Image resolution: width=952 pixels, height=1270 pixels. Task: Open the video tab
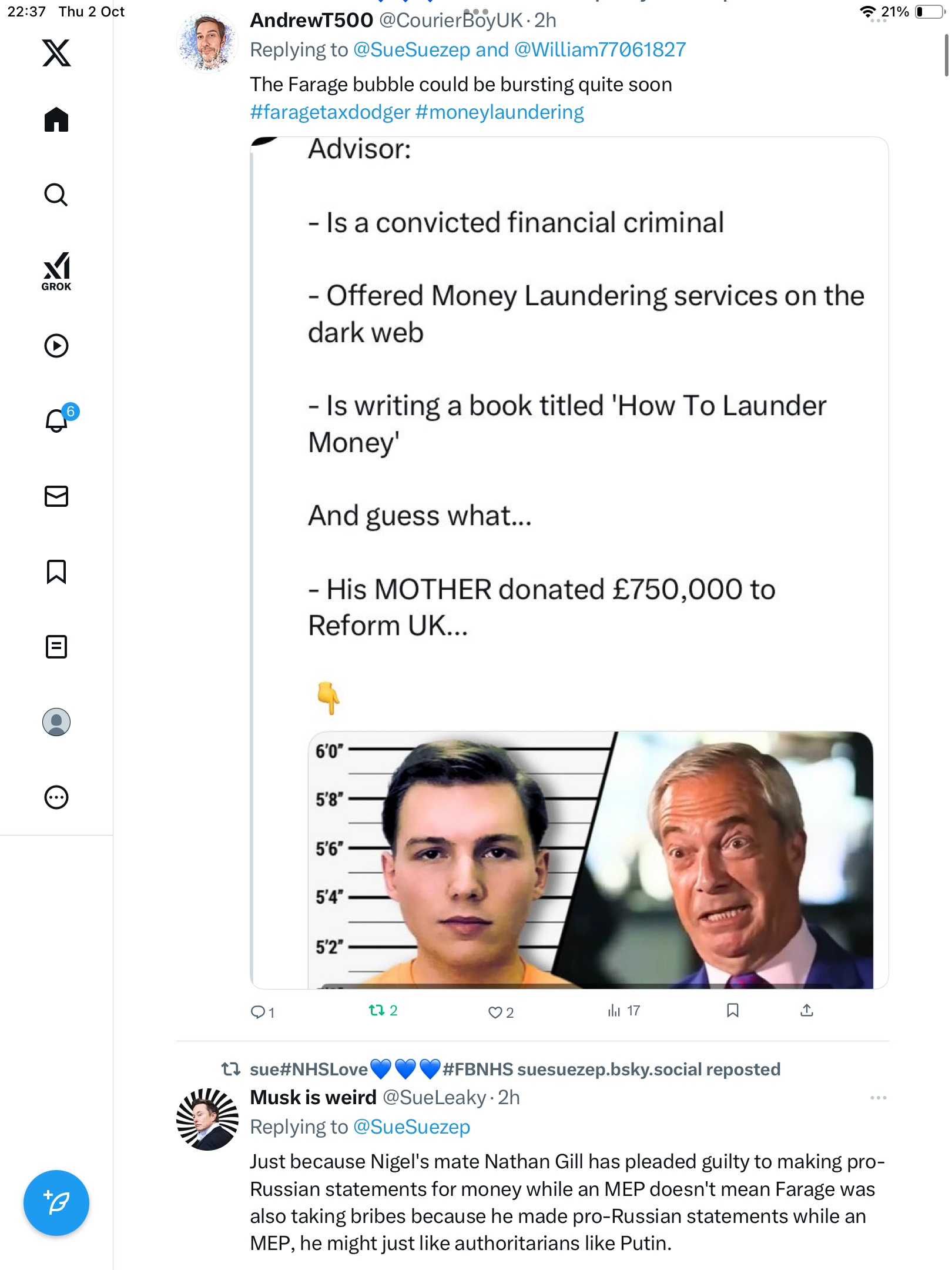(x=56, y=346)
